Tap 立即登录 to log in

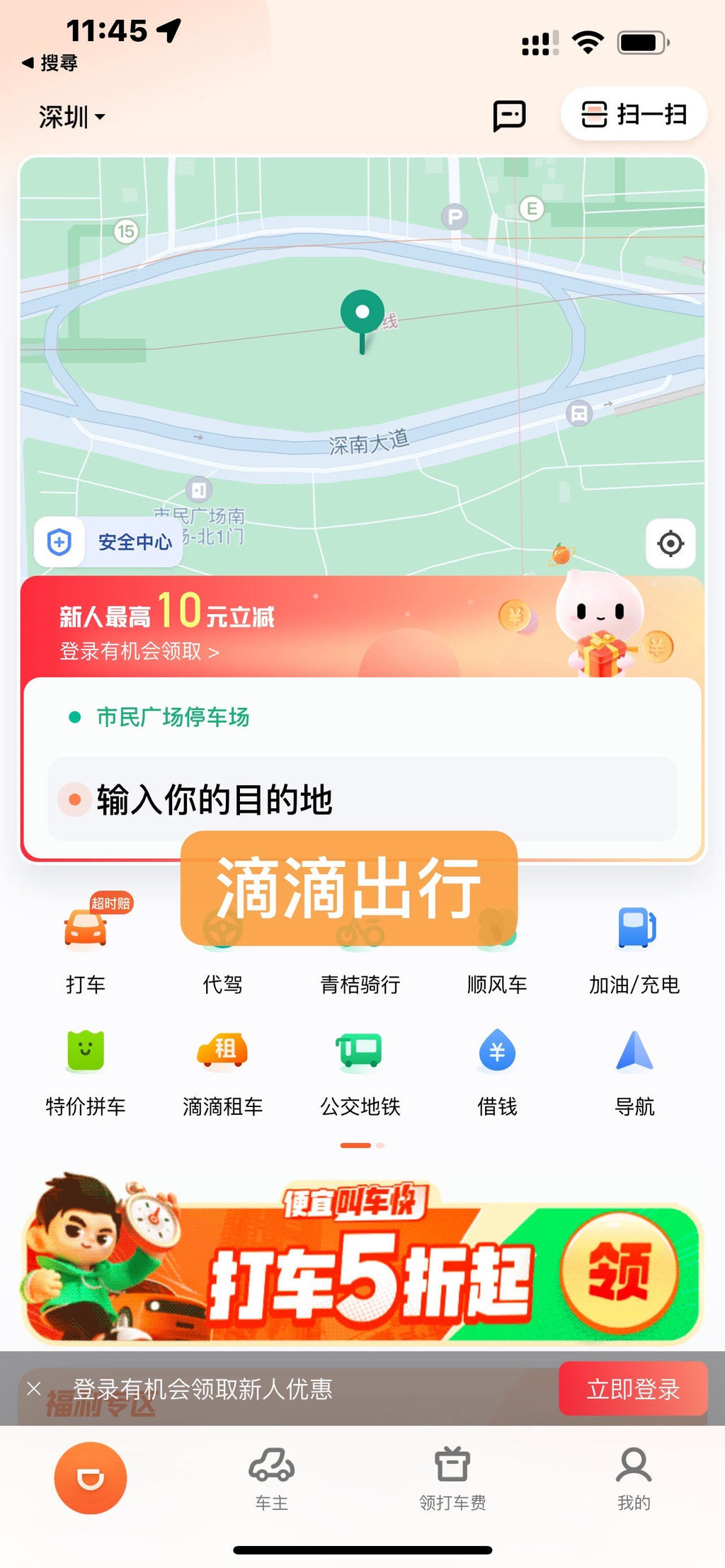[632, 1389]
